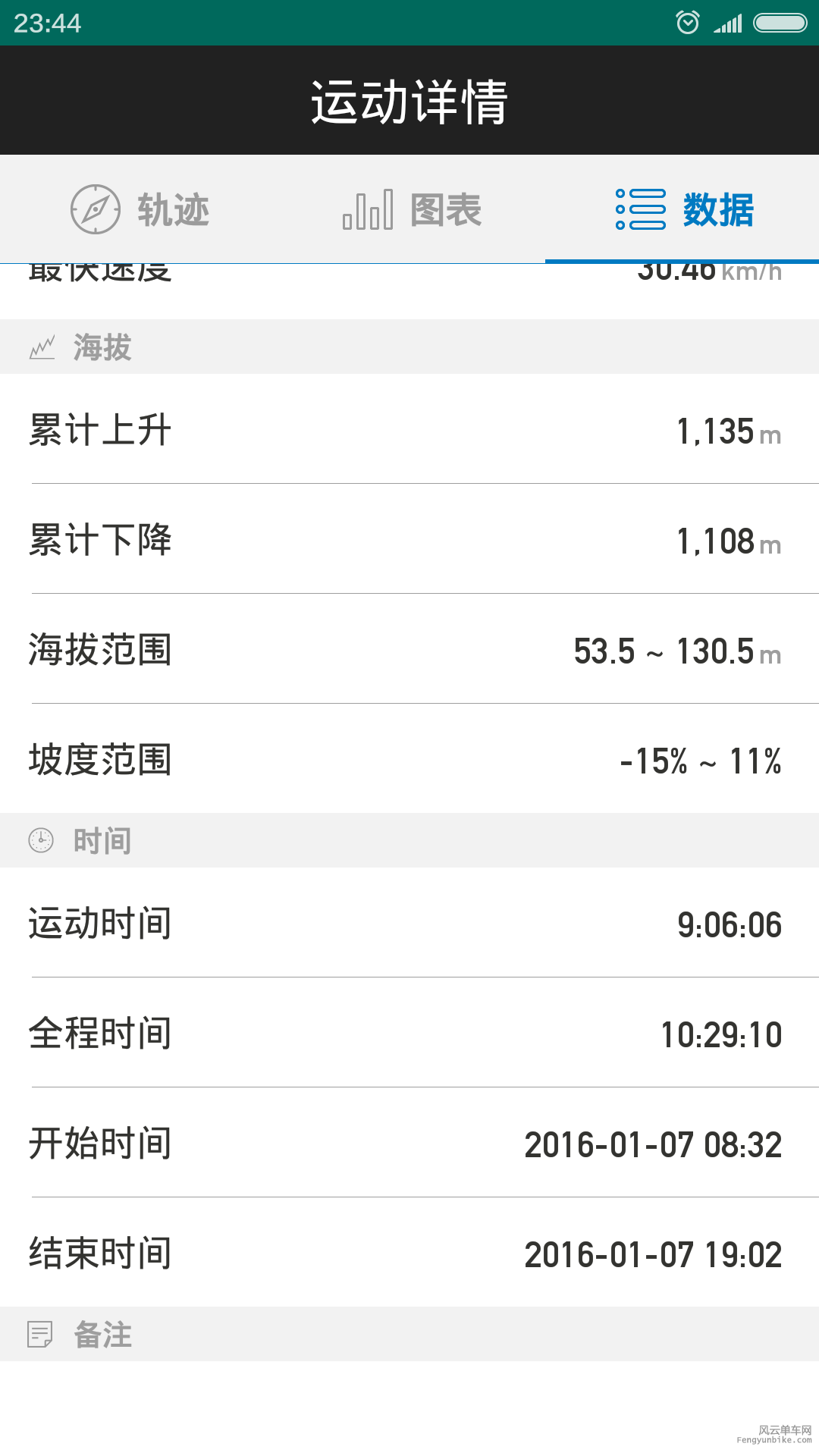The width and height of the screenshot is (819, 1456).
Task: Open the 图表 tab
Action: (x=411, y=209)
